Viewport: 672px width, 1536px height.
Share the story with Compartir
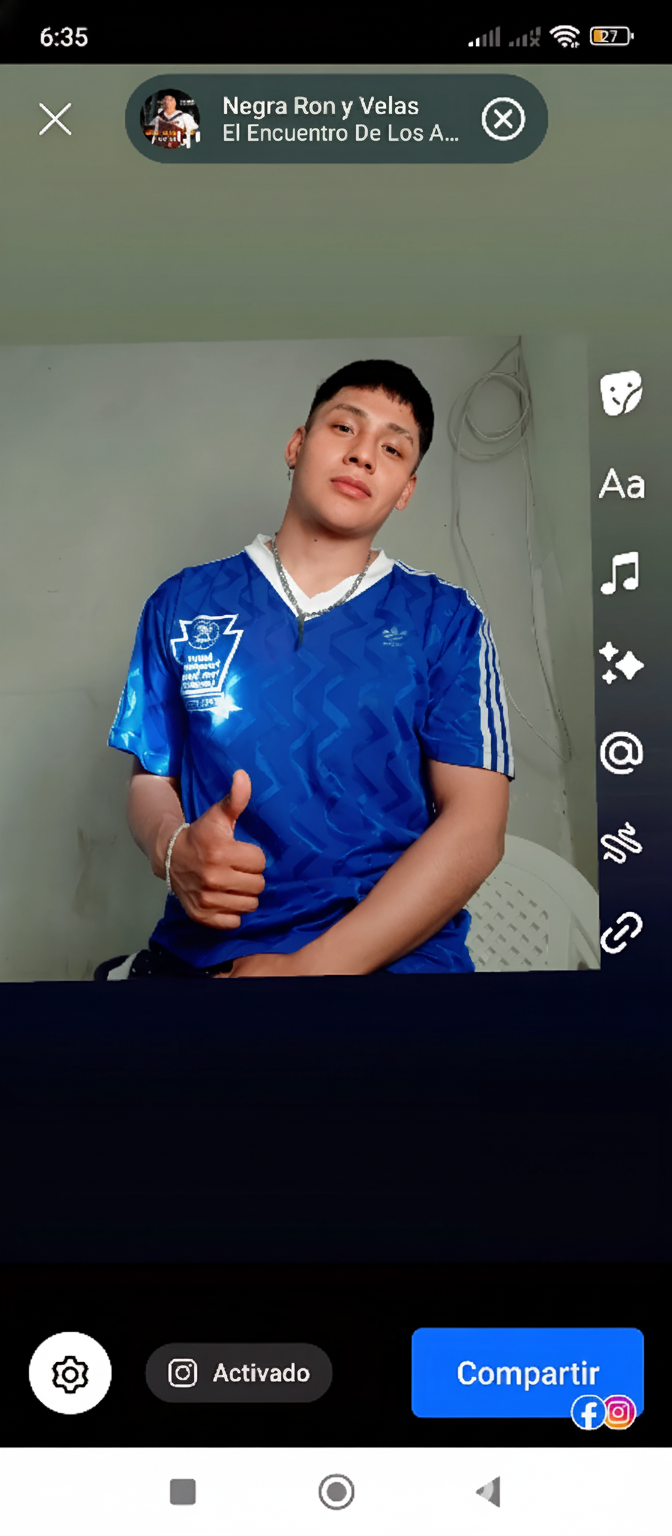527,1373
